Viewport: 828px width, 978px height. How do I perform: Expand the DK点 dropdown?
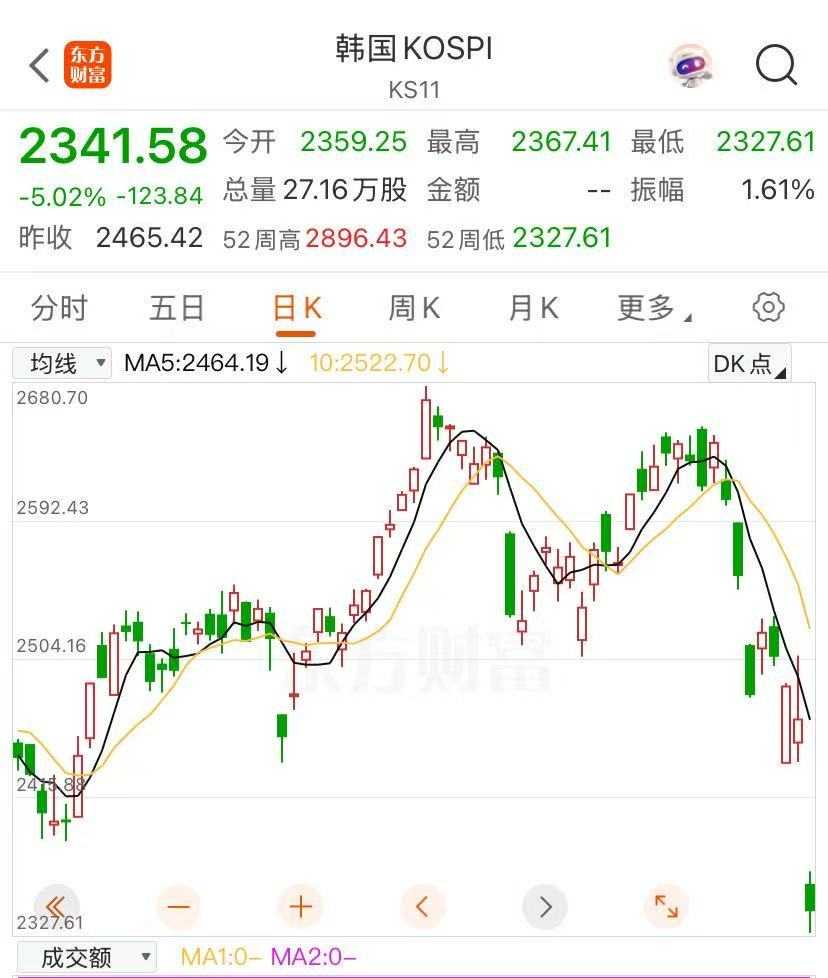(749, 364)
